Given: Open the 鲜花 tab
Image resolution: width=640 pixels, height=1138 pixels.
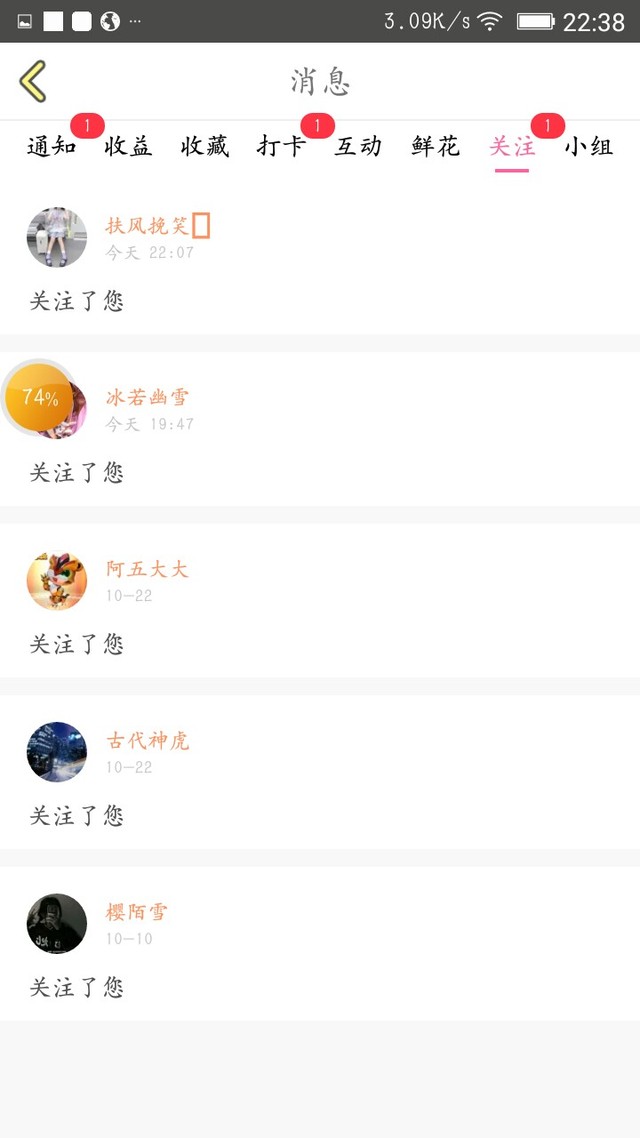Looking at the screenshot, I should tap(435, 147).
